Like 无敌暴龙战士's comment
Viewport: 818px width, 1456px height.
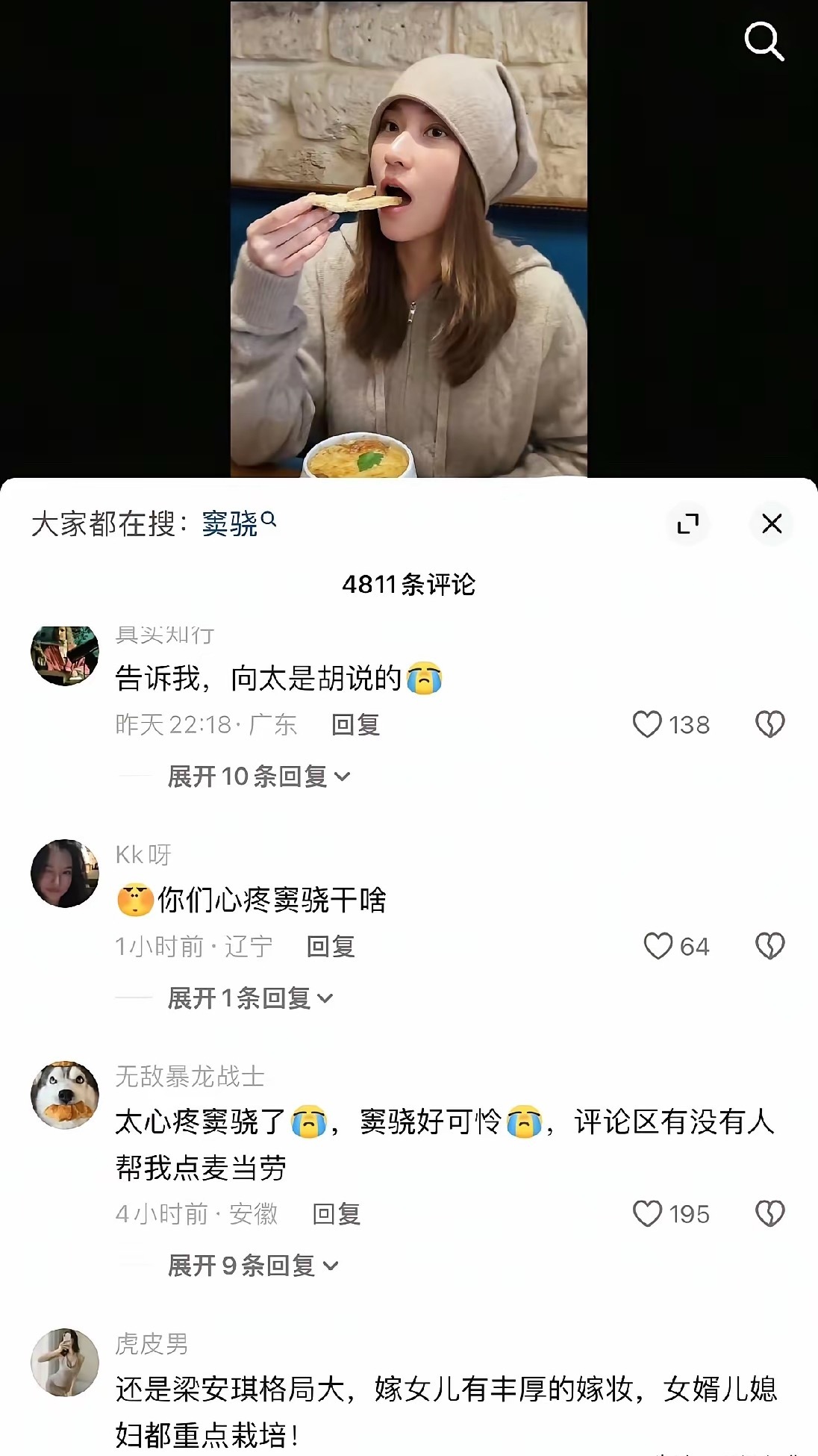pyautogui.click(x=647, y=1213)
